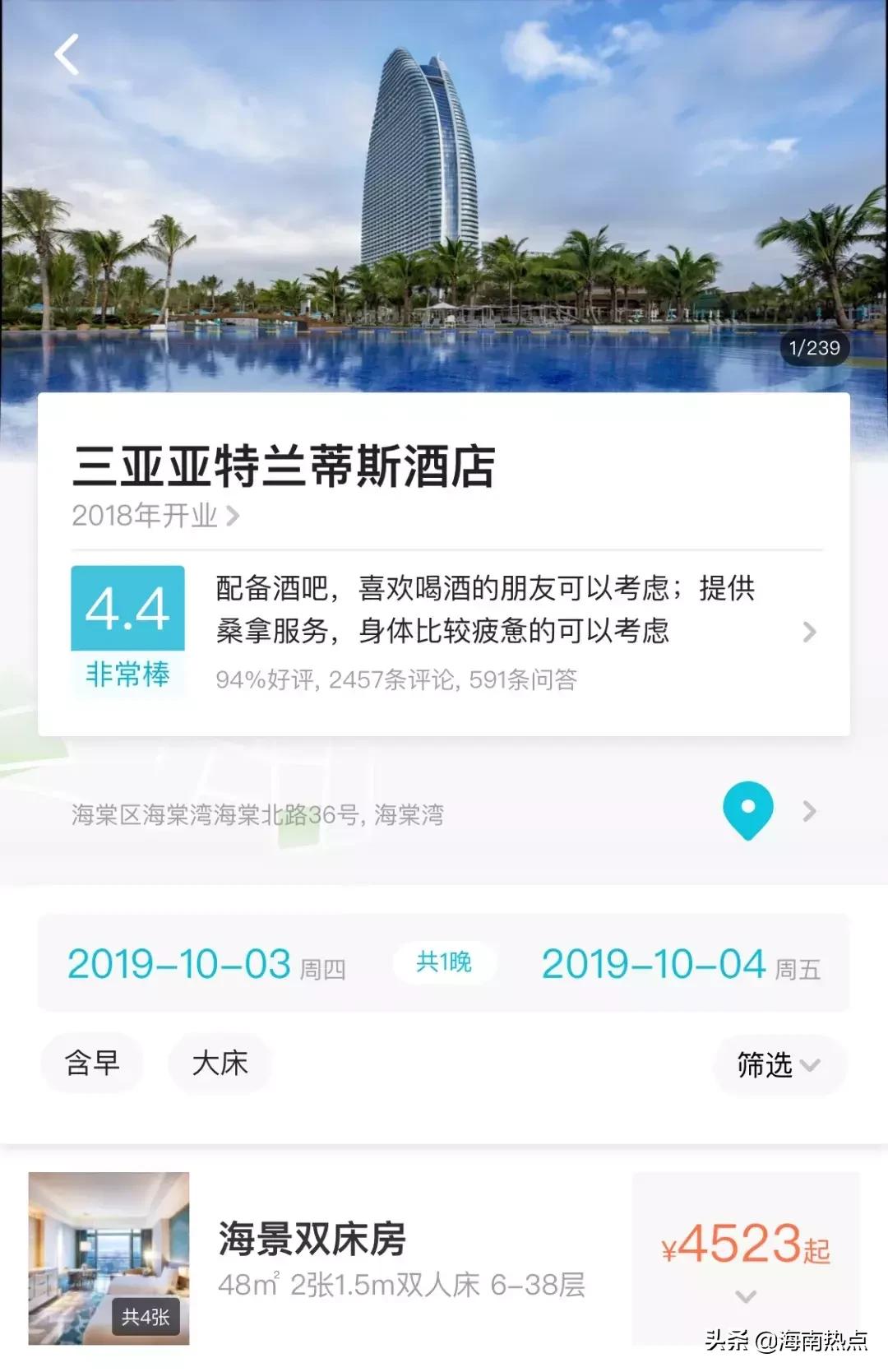Viewport: 888px width, 1372px height.
Task: Toggle the 含早 breakfast filter
Action: click(92, 1064)
